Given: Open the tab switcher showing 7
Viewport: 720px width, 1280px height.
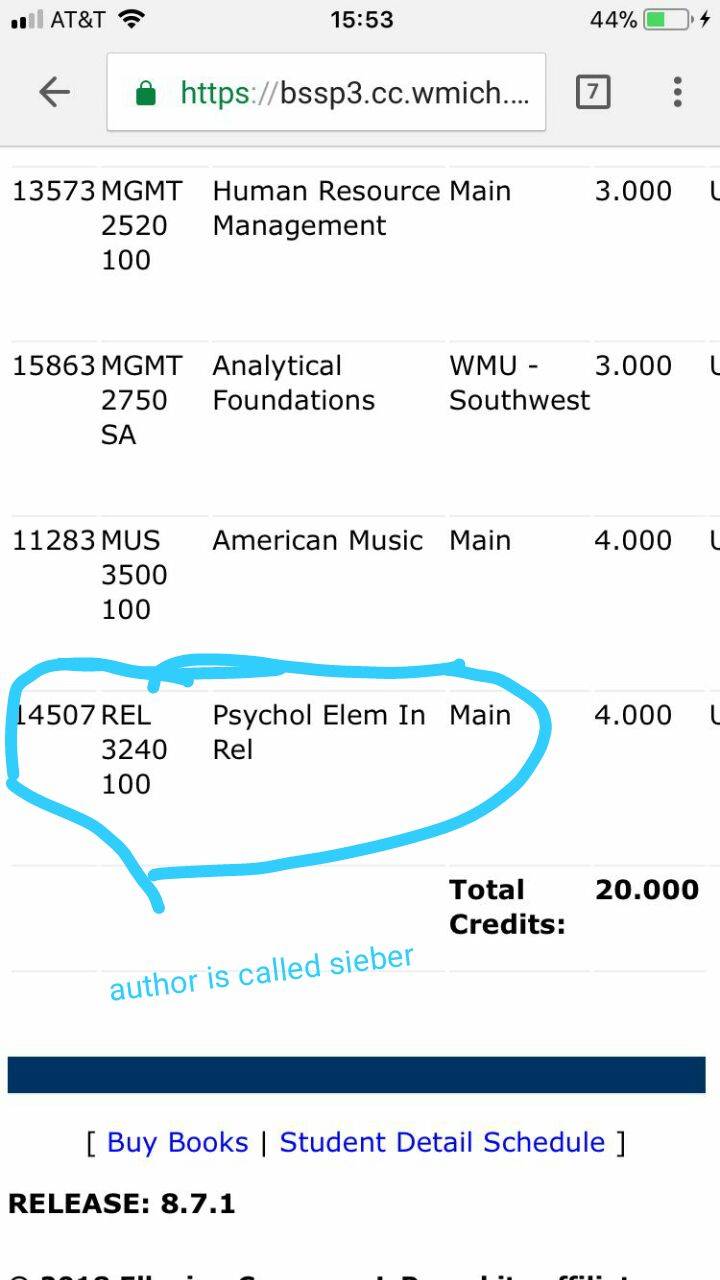Looking at the screenshot, I should 592,92.
